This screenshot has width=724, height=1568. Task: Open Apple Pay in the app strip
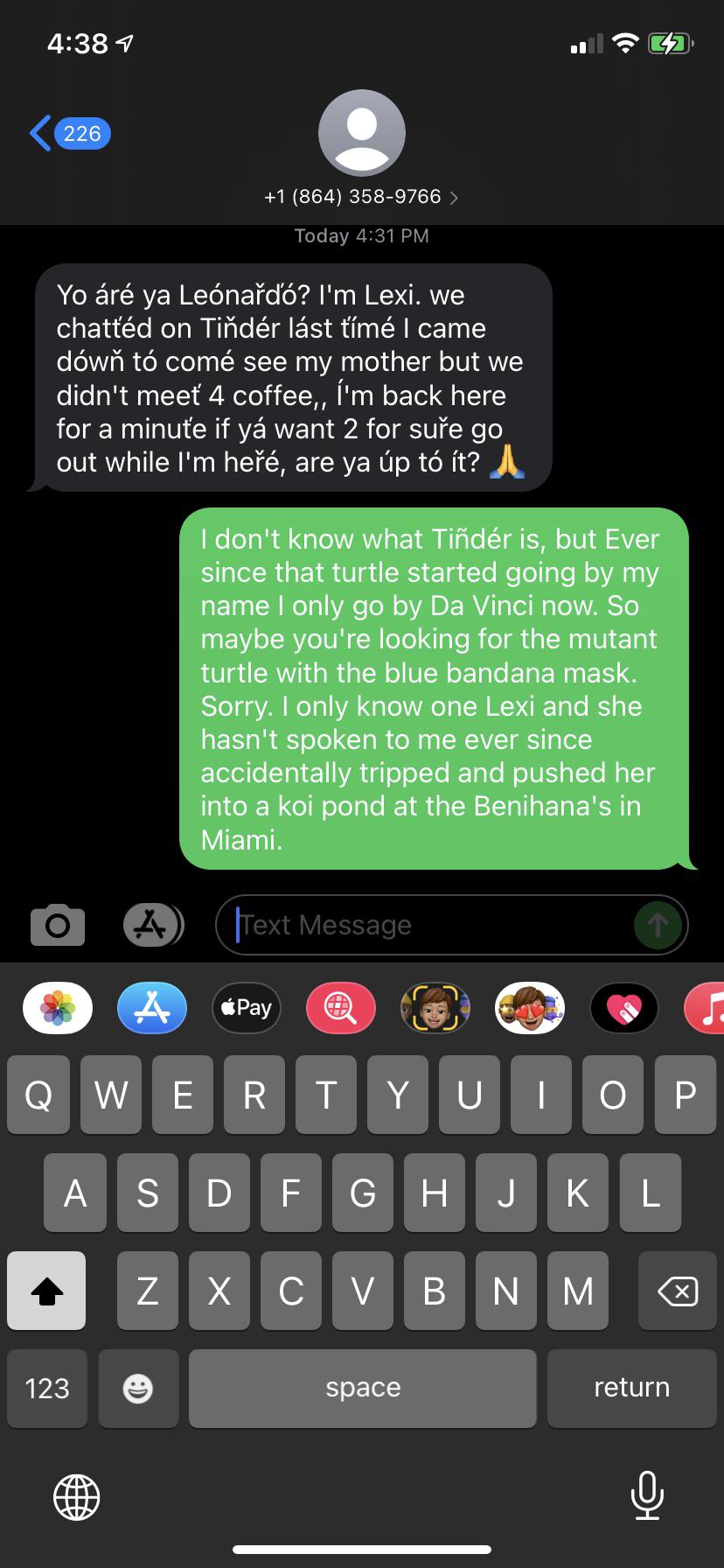pyautogui.click(x=247, y=1007)
